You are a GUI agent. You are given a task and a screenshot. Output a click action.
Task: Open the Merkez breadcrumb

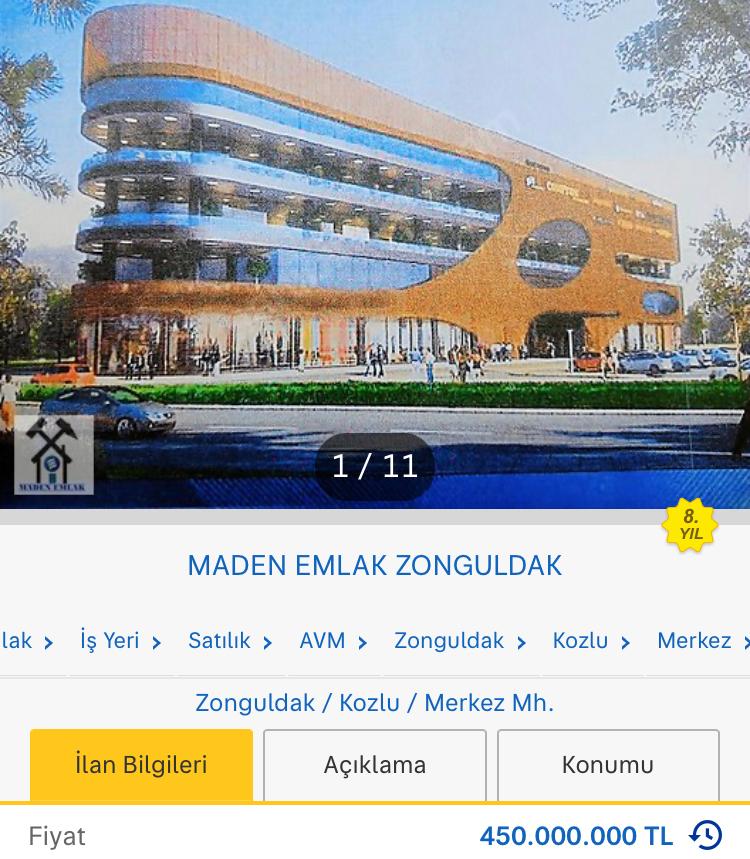[693, 641]
